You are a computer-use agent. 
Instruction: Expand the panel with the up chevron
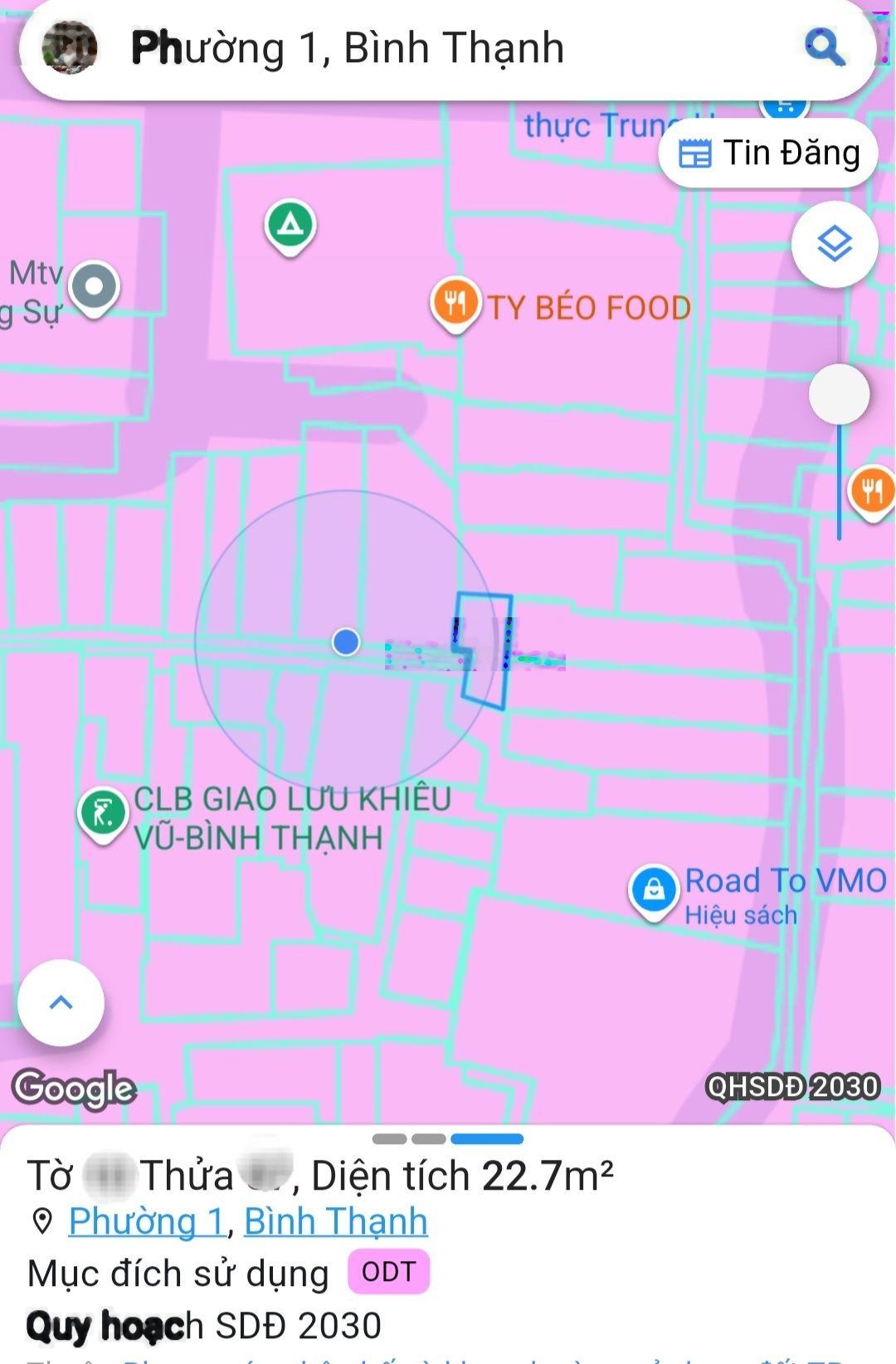tap(61, 1002)
